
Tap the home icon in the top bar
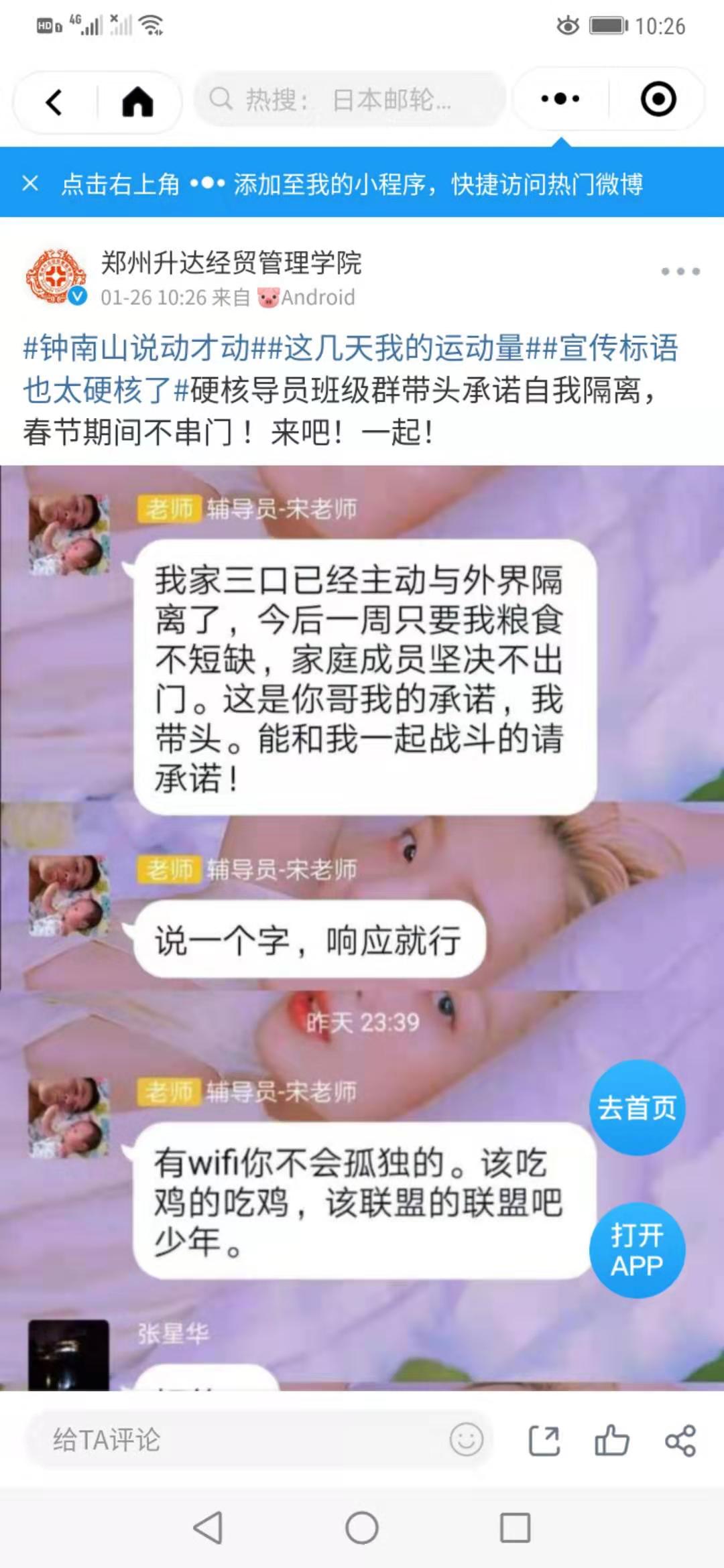click(x=137, y=103)
